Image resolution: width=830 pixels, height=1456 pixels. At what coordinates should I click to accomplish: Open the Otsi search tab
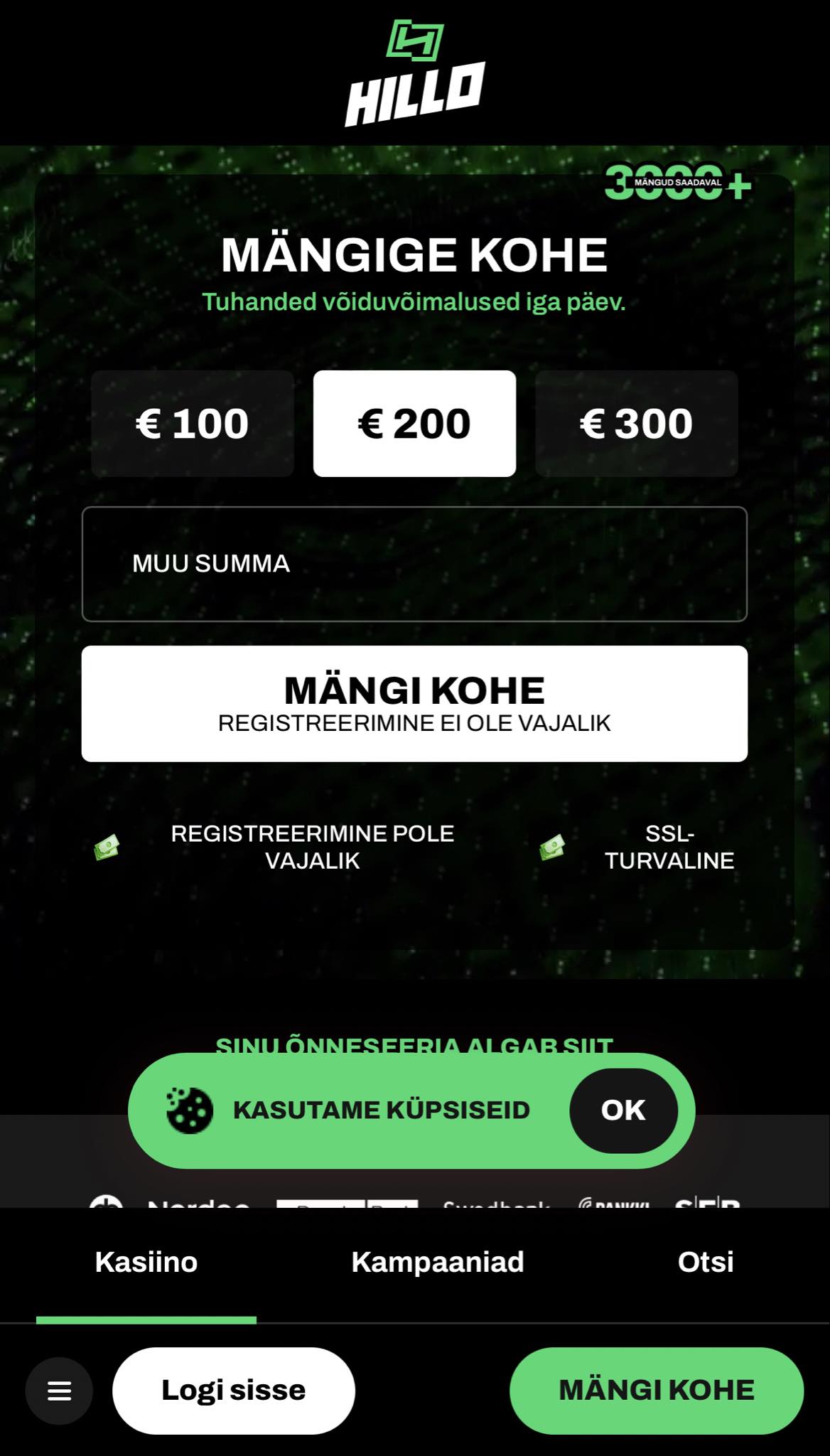(x=705, y=1262)
